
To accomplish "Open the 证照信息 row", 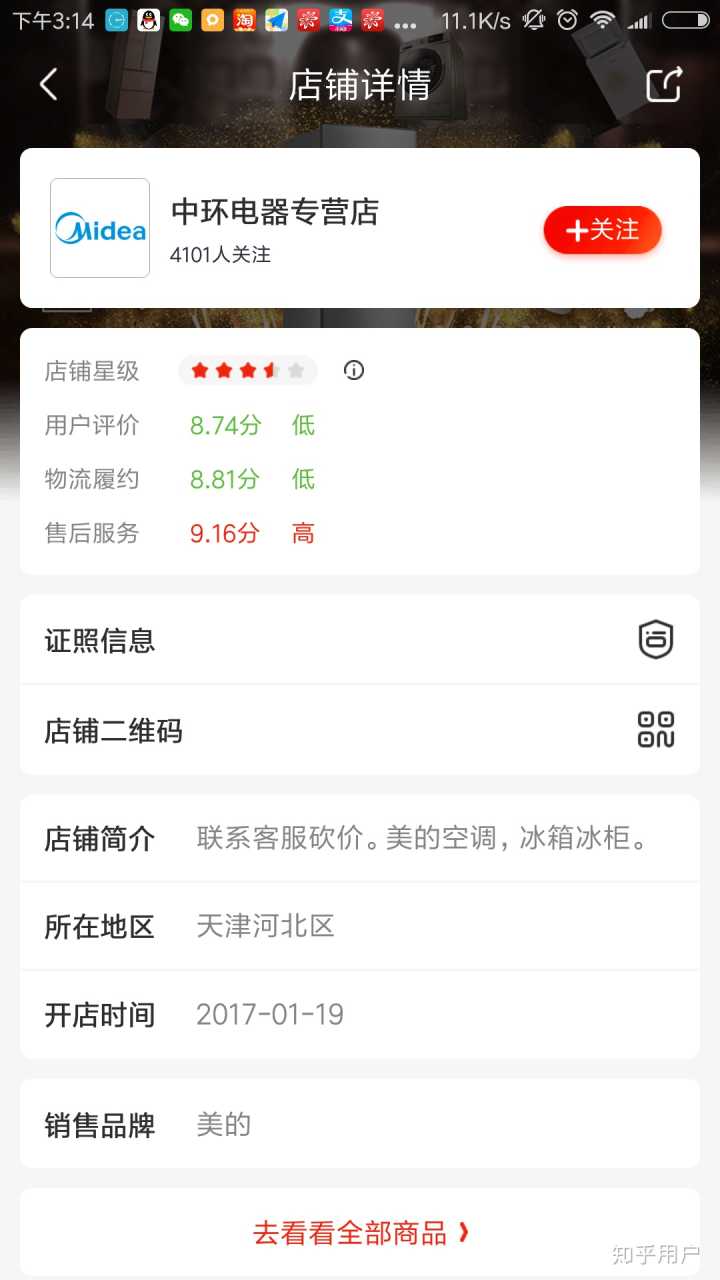I will [360, 640].
